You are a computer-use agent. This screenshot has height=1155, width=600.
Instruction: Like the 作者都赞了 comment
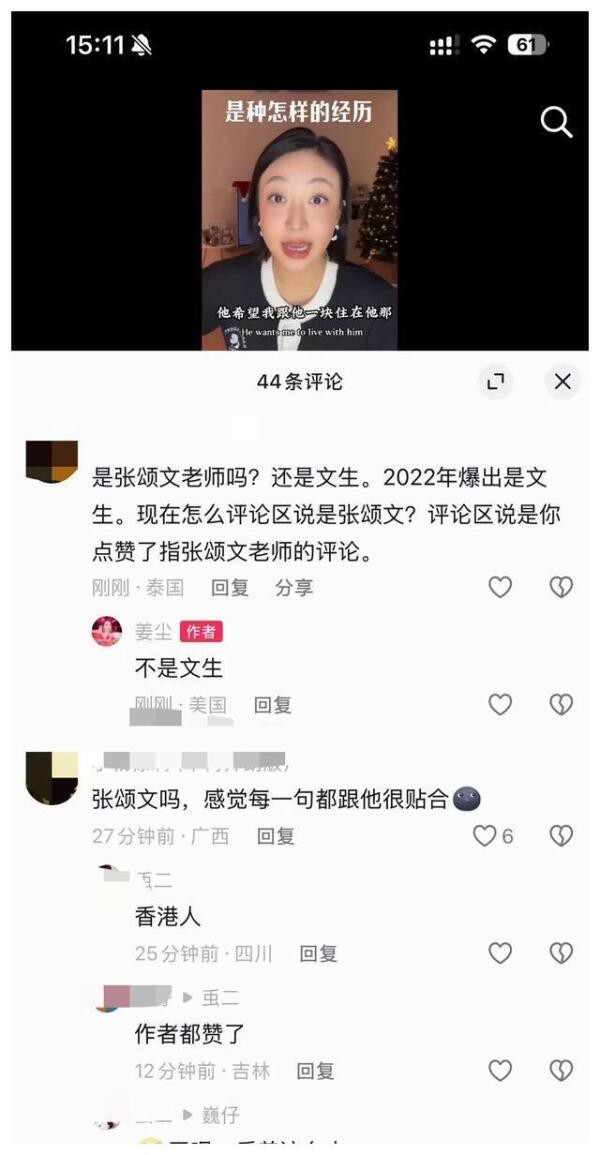pyautogui.click(x=501, y=1070)
